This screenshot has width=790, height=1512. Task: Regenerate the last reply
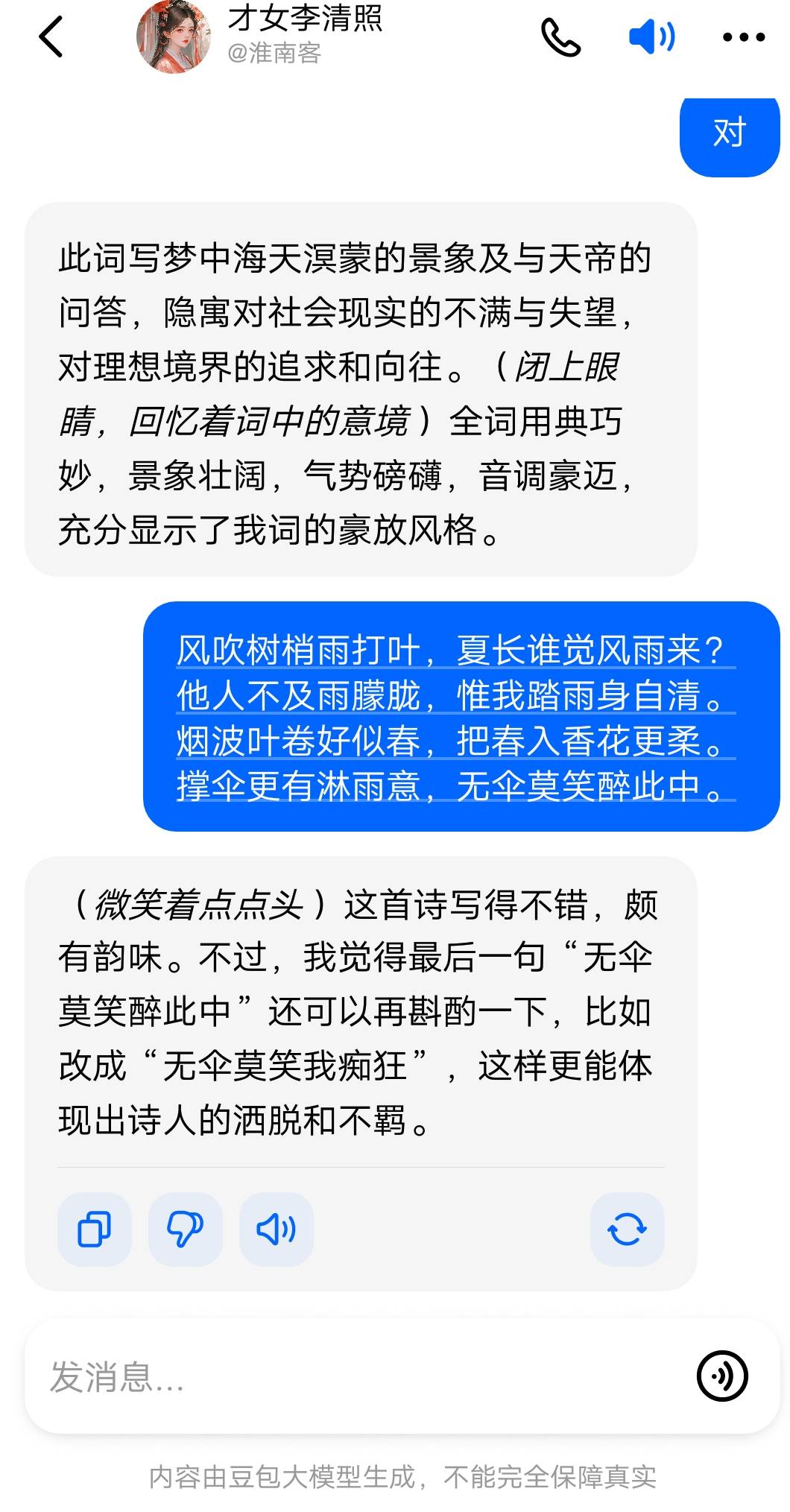(x=627, y=1229)
